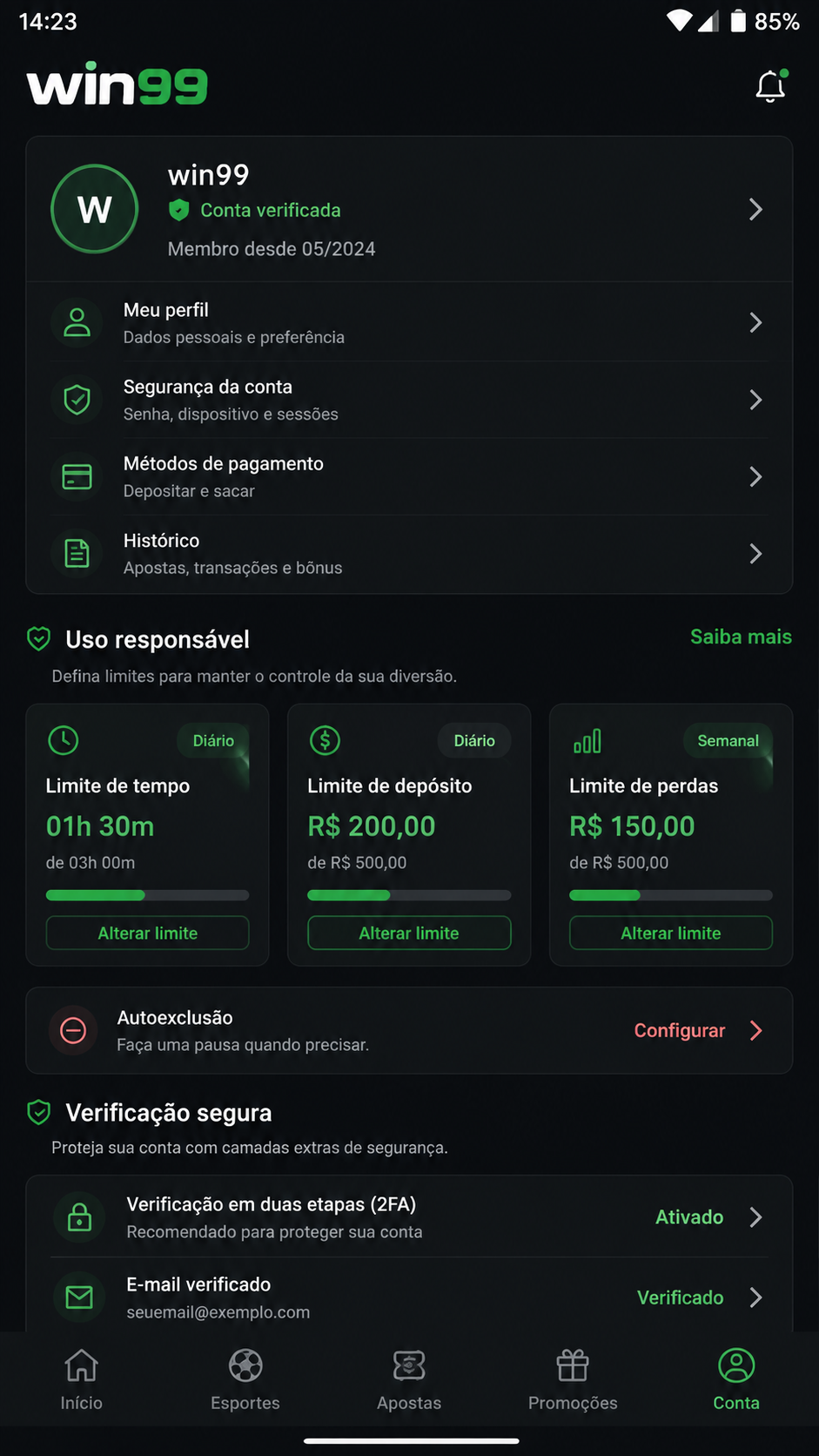819x1456 pixels.
Task: Open the notifications bell
Action: click(x=770, y=86)
